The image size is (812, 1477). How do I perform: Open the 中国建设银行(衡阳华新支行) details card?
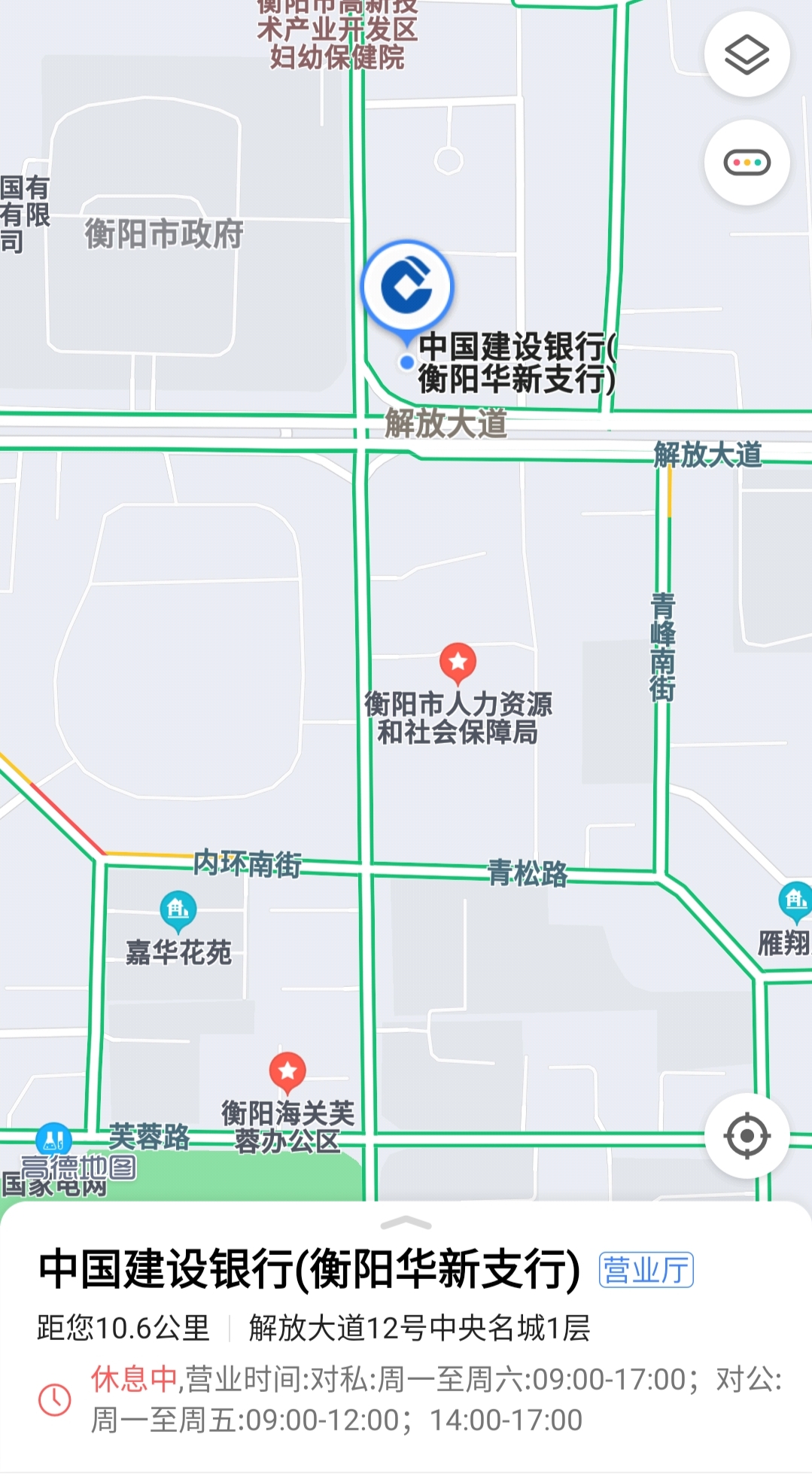pyautogui.click(x=309, y=1269)
